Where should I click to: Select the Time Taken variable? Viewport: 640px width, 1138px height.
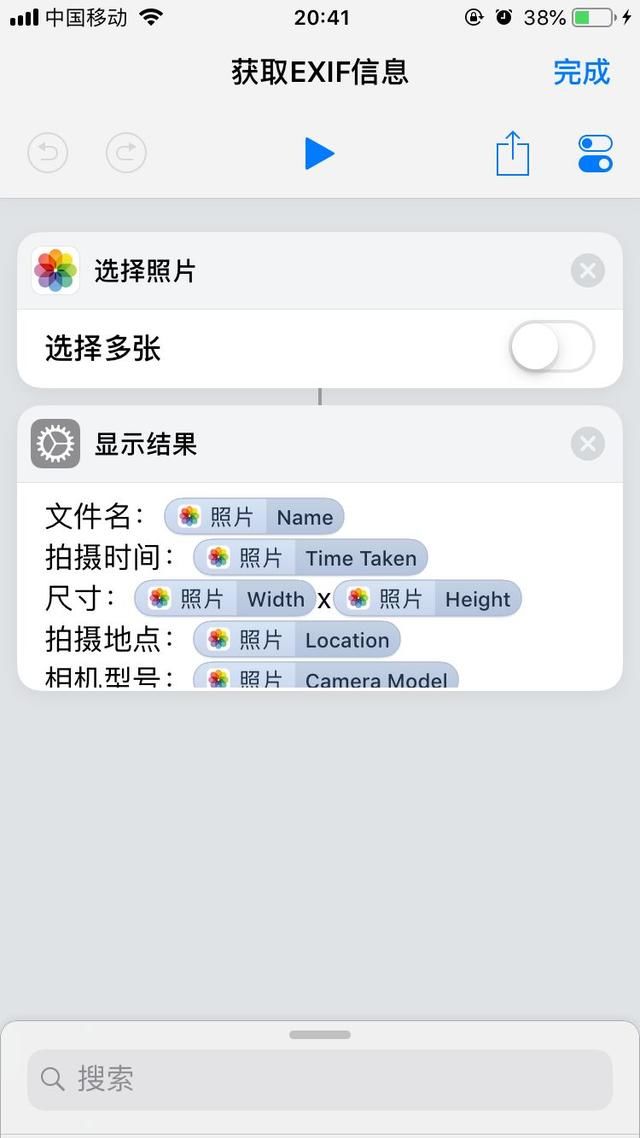pos(311,557)
